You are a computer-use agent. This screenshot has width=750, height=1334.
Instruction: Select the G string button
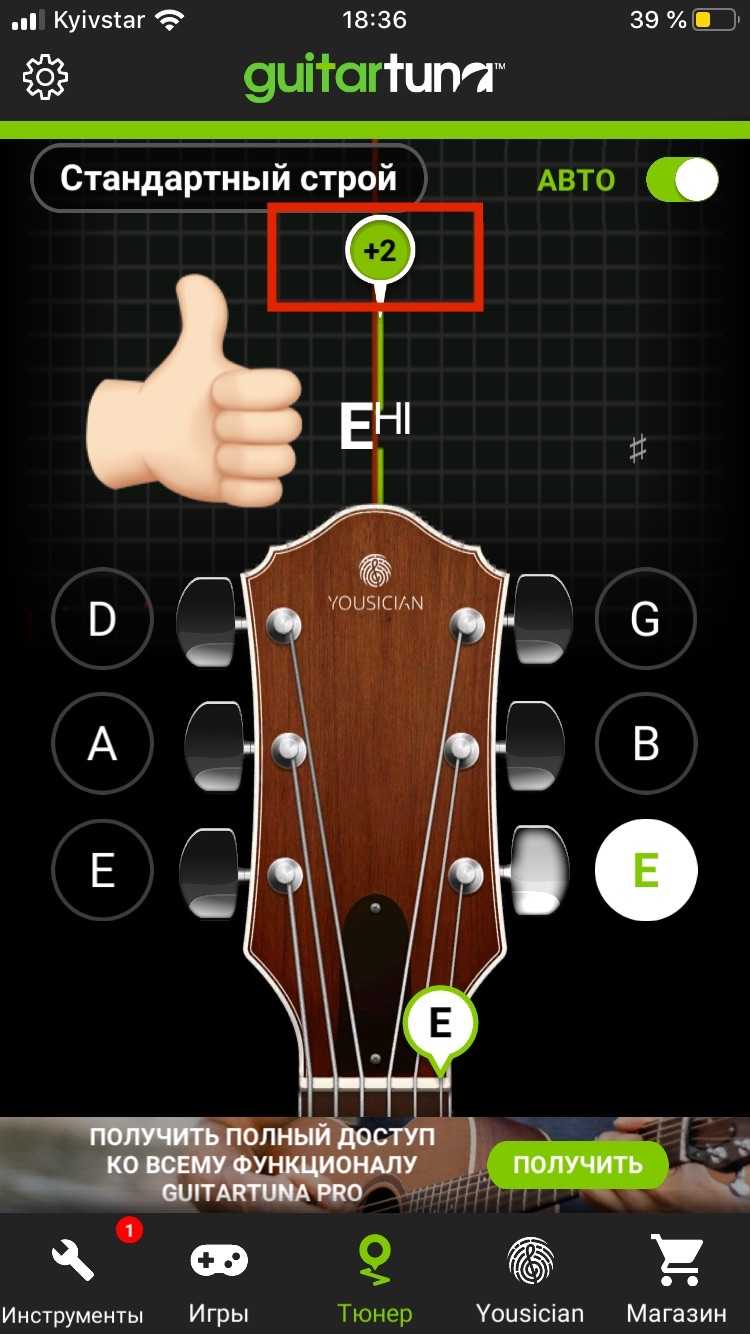[646, 620]
